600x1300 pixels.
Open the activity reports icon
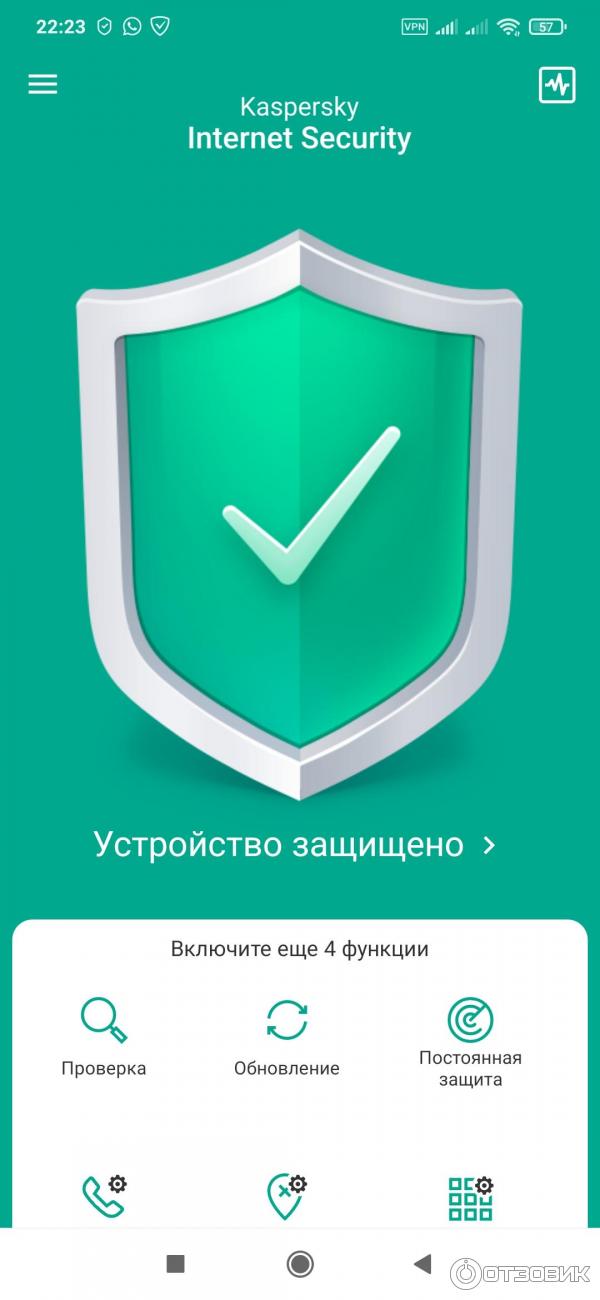556,85
